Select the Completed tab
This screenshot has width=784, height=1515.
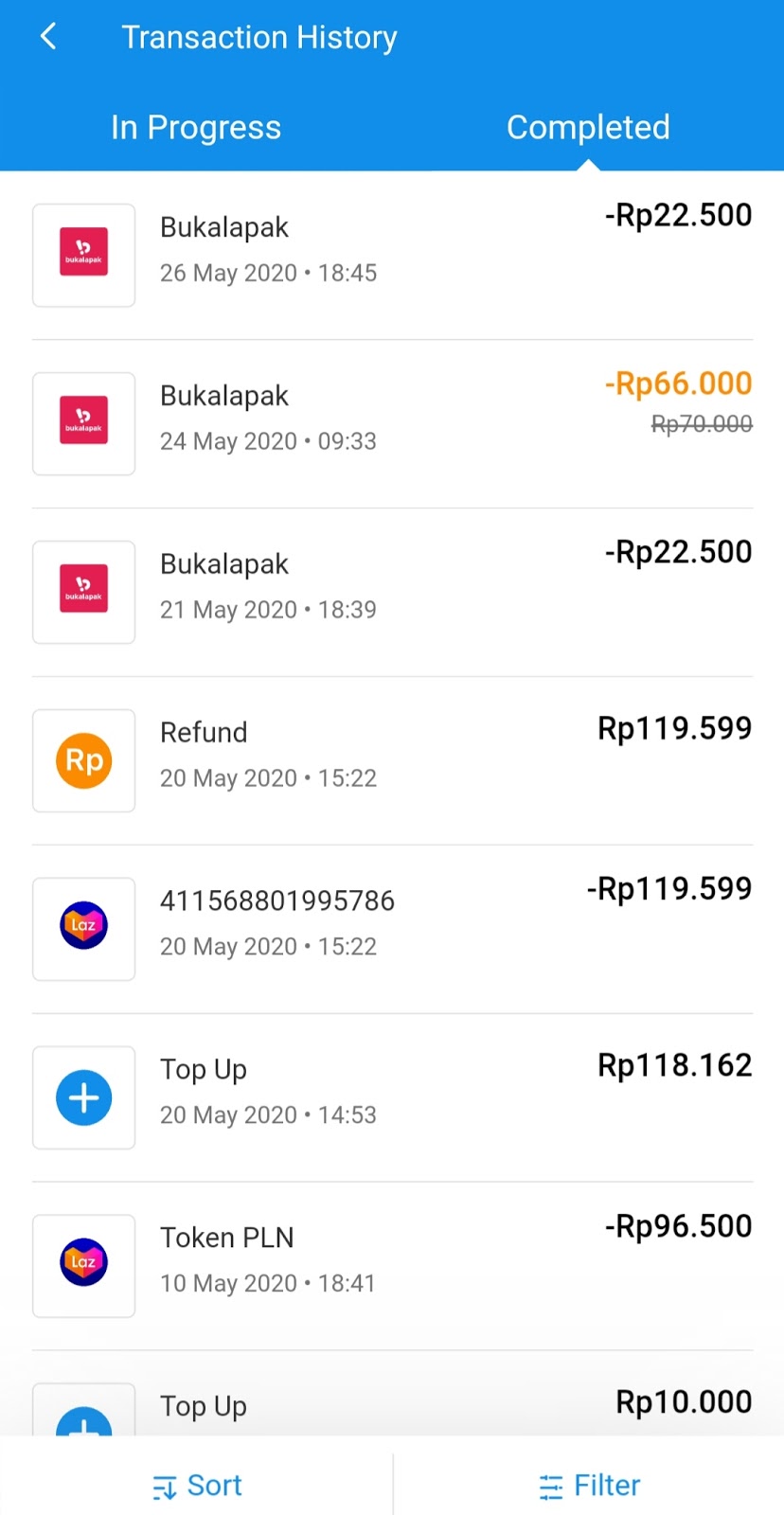(x=588, y=127)
